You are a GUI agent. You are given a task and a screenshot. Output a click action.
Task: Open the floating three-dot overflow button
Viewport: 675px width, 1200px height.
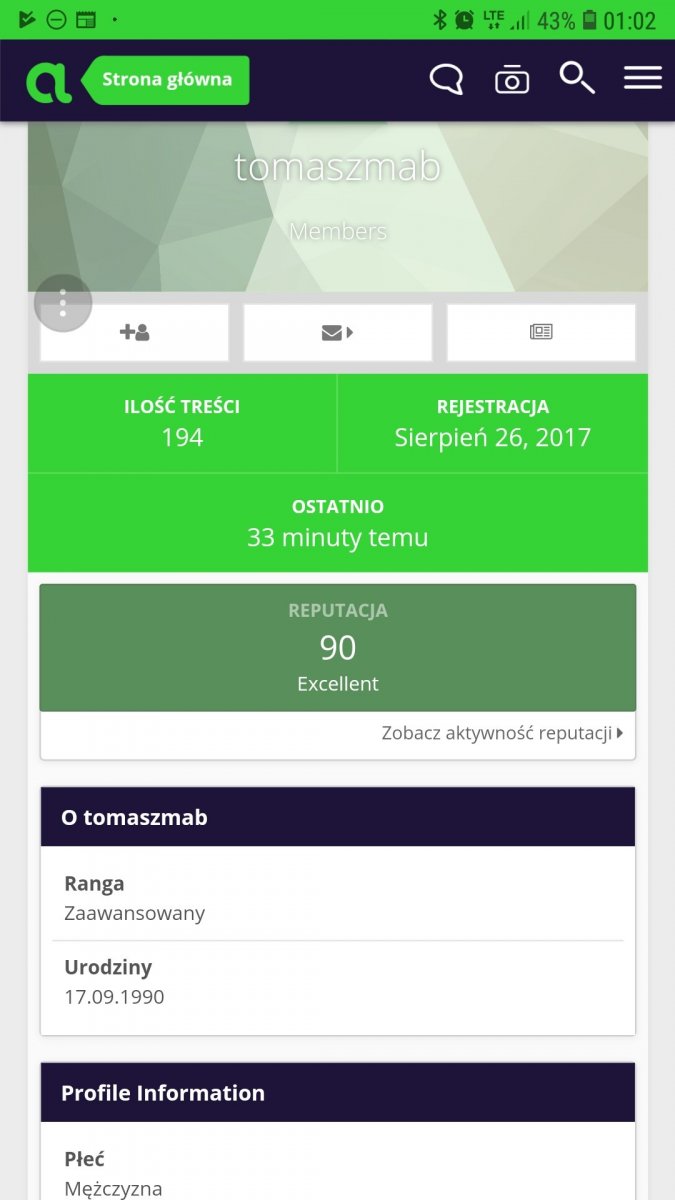tap(63, 302)
